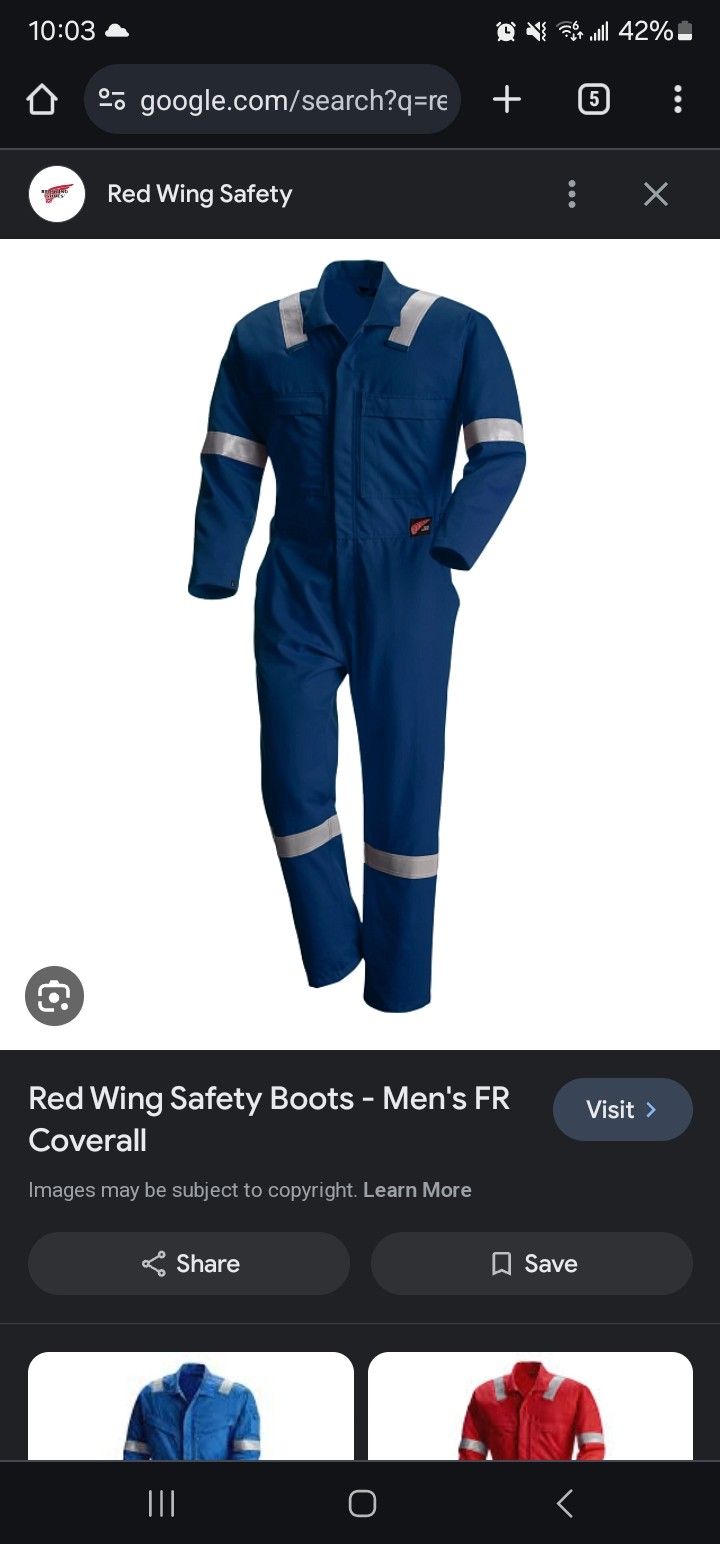The width and height of the screenshot is (720, 1544).
Task: Open the navy blue coverall main image
Action: (x=358, y=636)
